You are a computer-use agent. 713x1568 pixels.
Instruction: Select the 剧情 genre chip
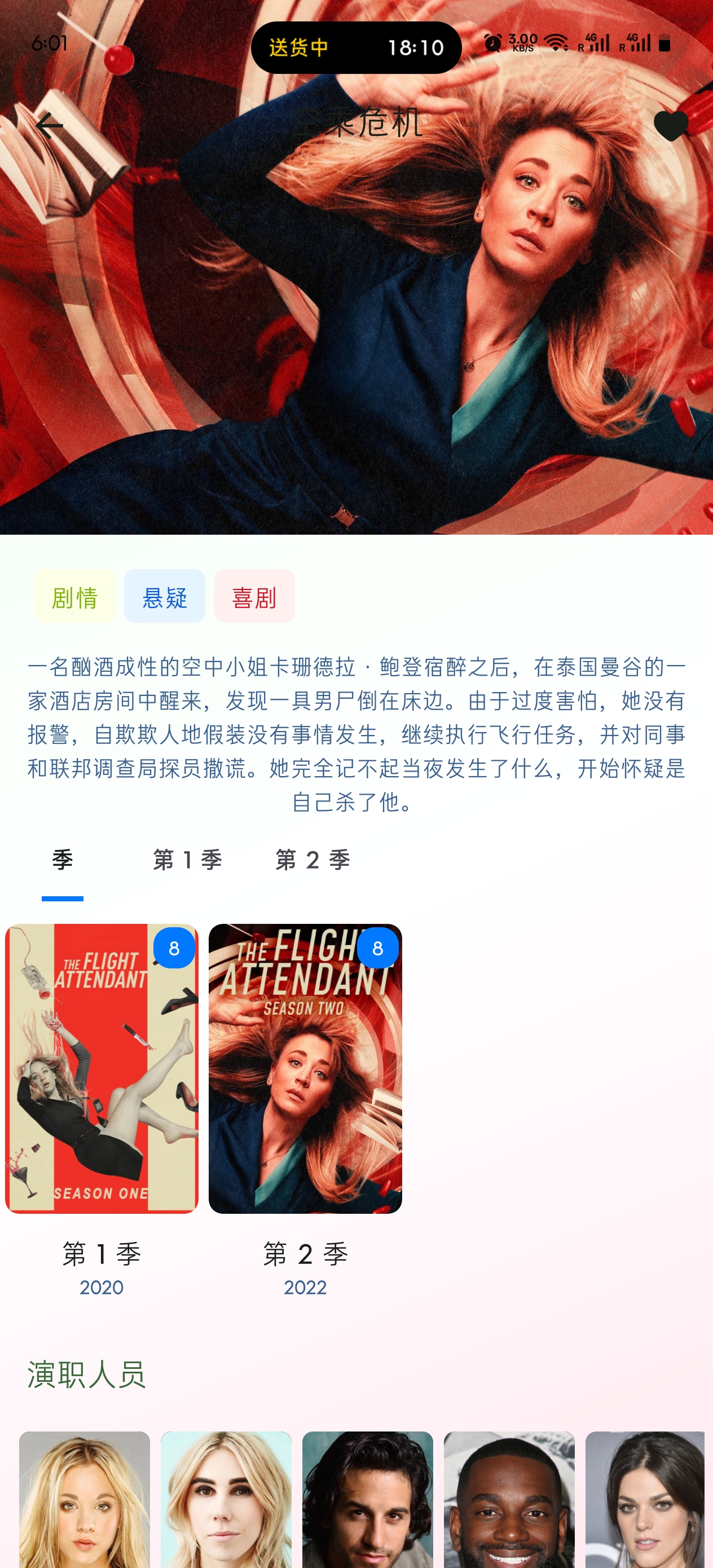point(75,597)
